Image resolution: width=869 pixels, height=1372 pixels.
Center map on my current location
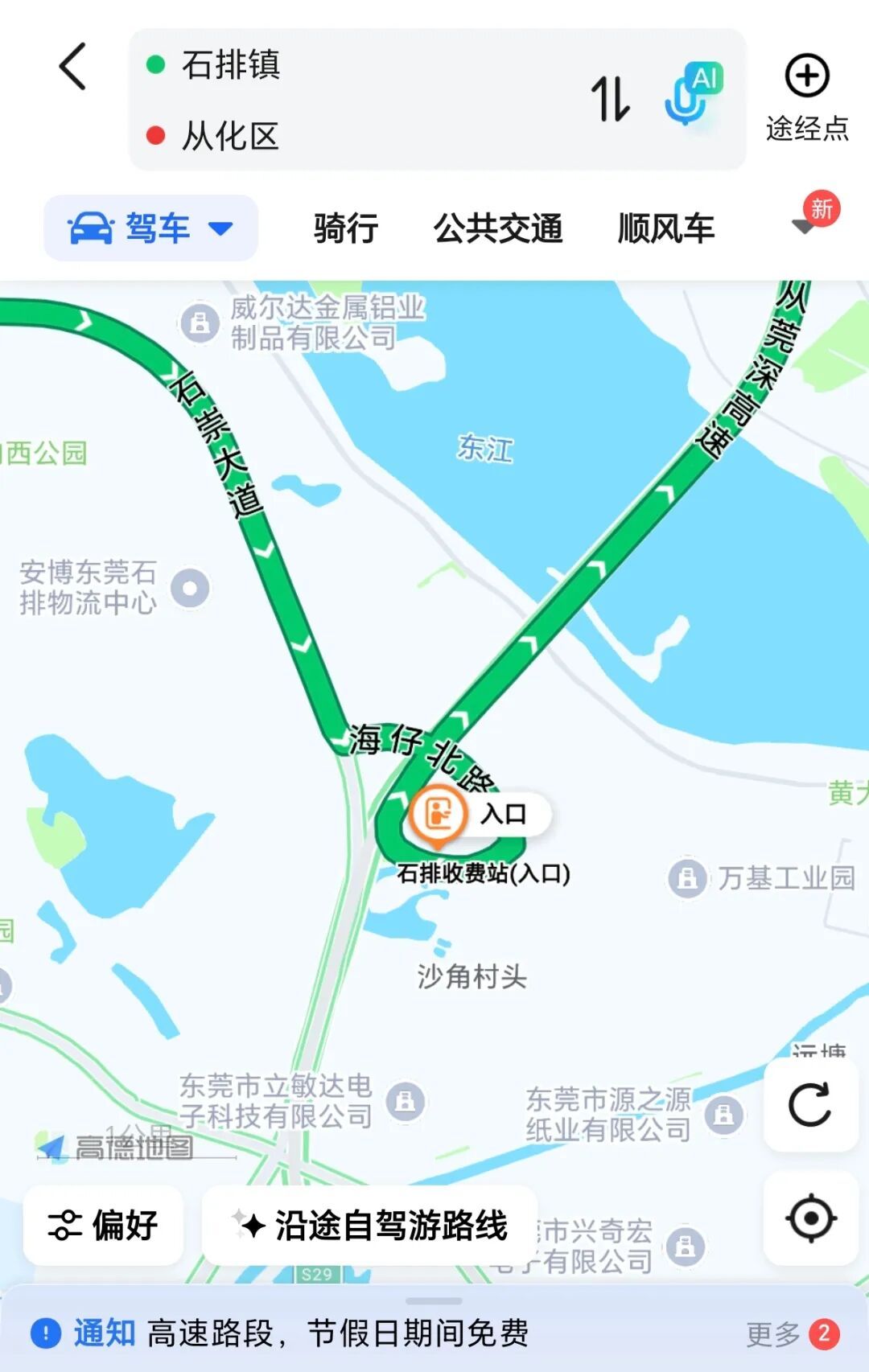(x=810, y=1218)
